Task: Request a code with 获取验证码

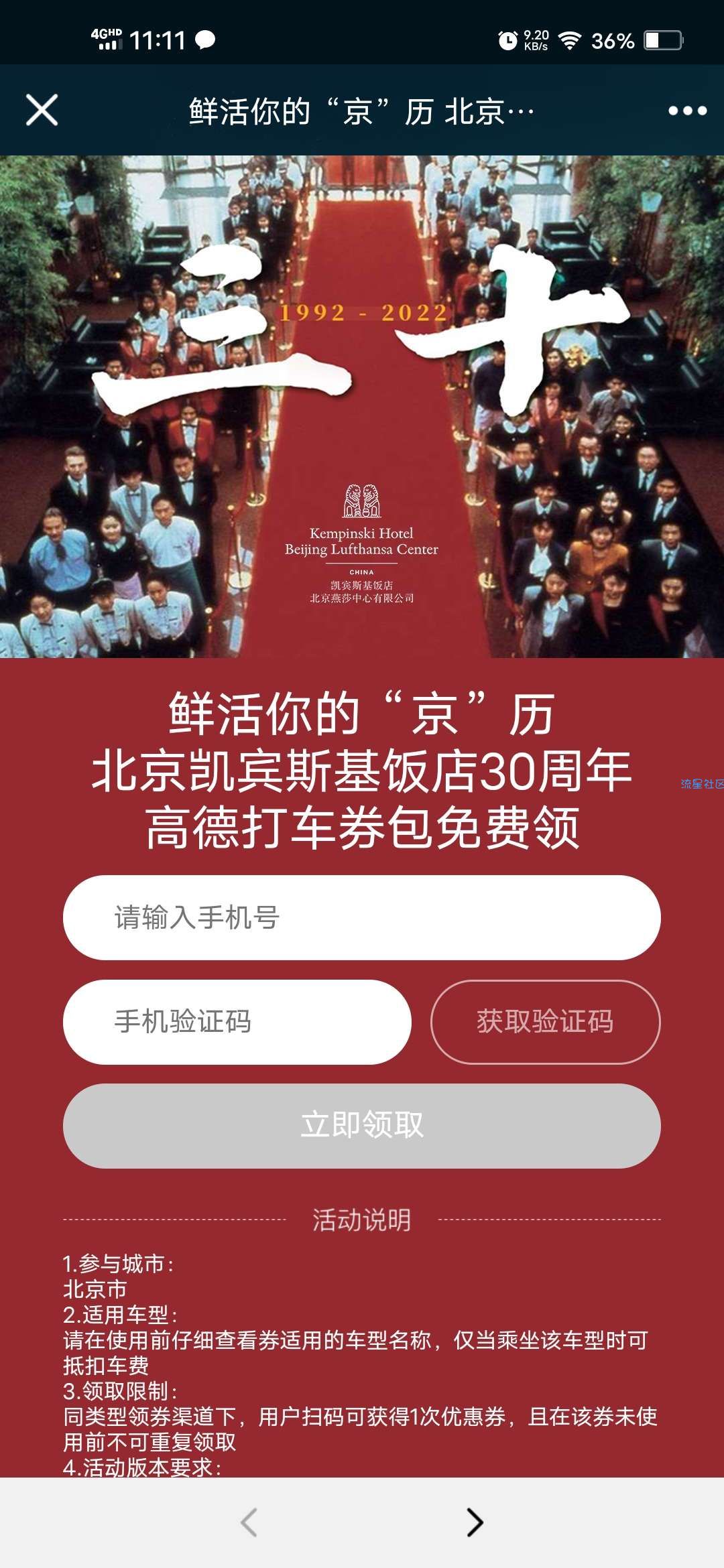Action: tap(545, 1022)
